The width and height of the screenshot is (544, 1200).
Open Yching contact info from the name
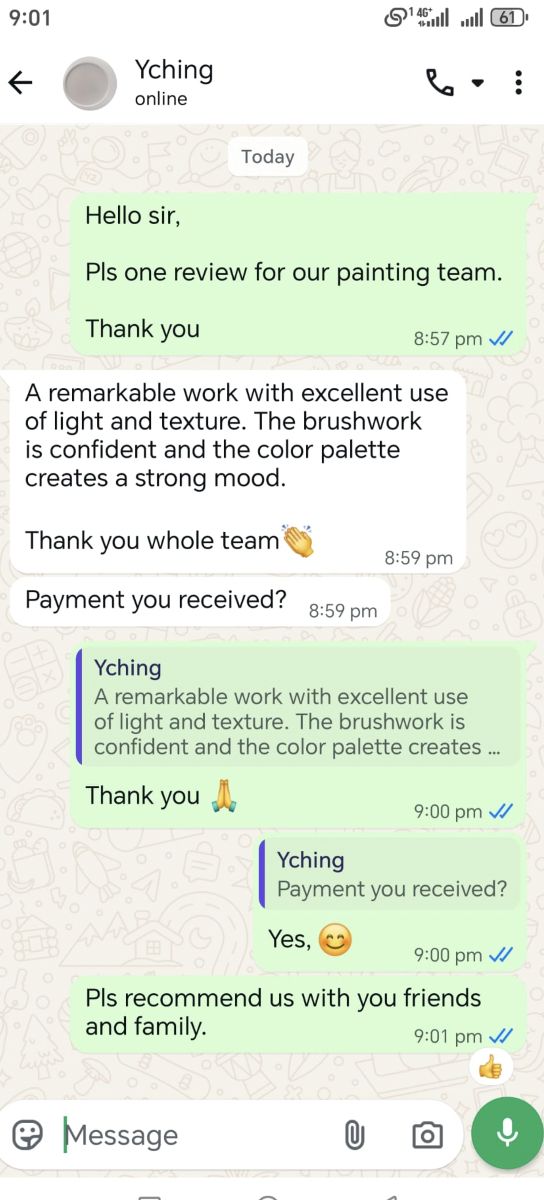click(174, 70)
